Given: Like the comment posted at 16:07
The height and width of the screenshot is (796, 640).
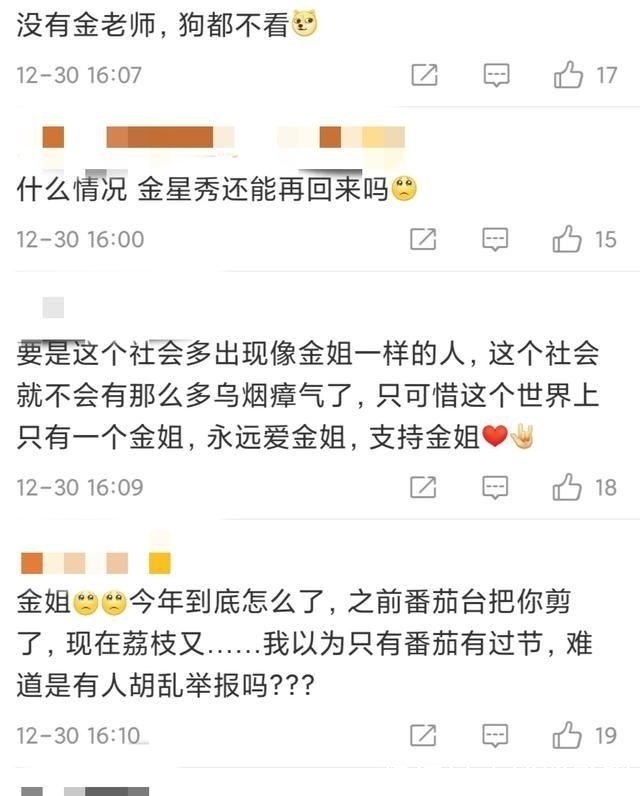Looking at the screenshot, I should (569, 75).
